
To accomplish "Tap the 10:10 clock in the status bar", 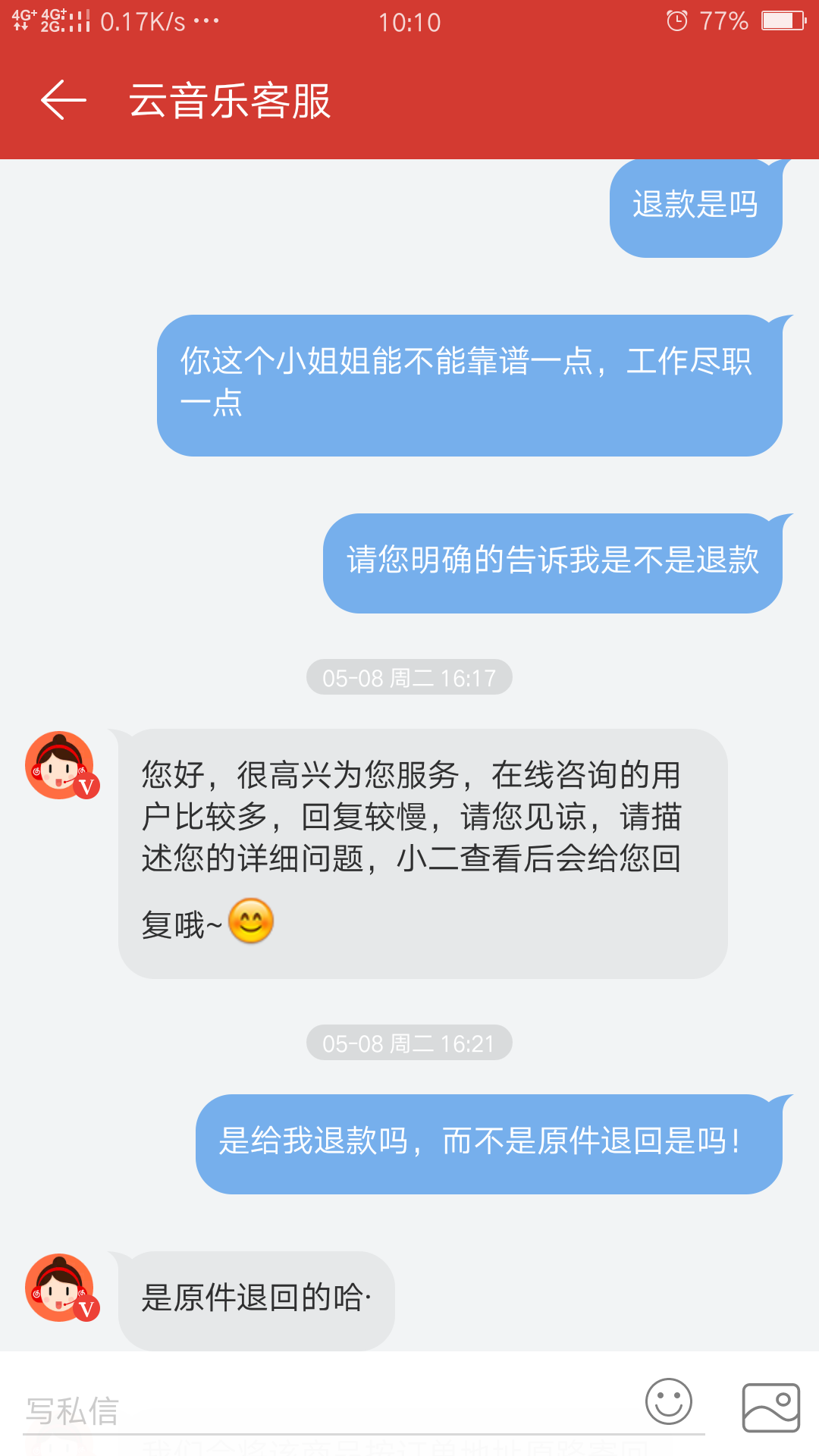I will pyautogui.click(x=409, y=21).
